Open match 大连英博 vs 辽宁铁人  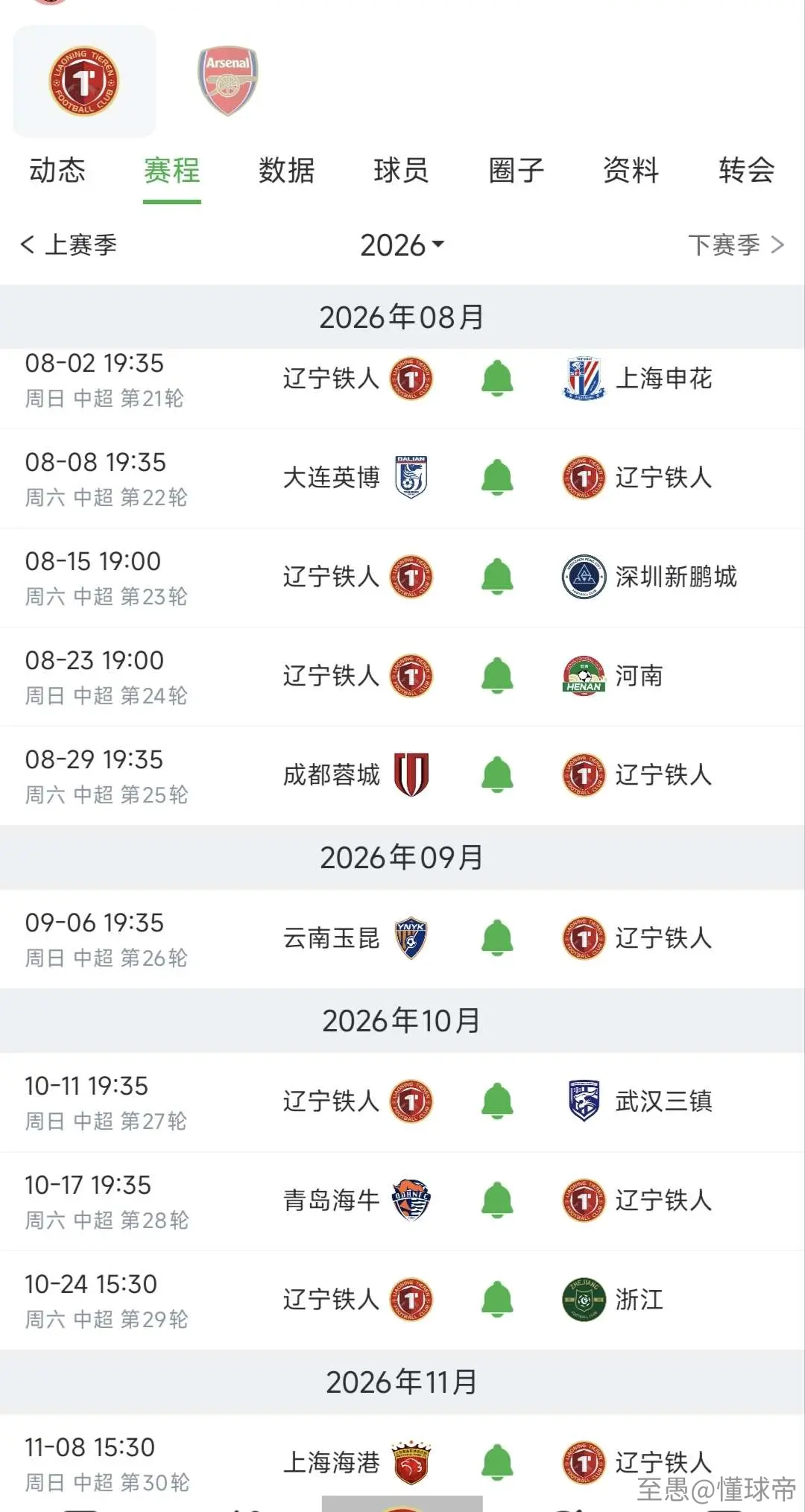[x=402, y=478]
